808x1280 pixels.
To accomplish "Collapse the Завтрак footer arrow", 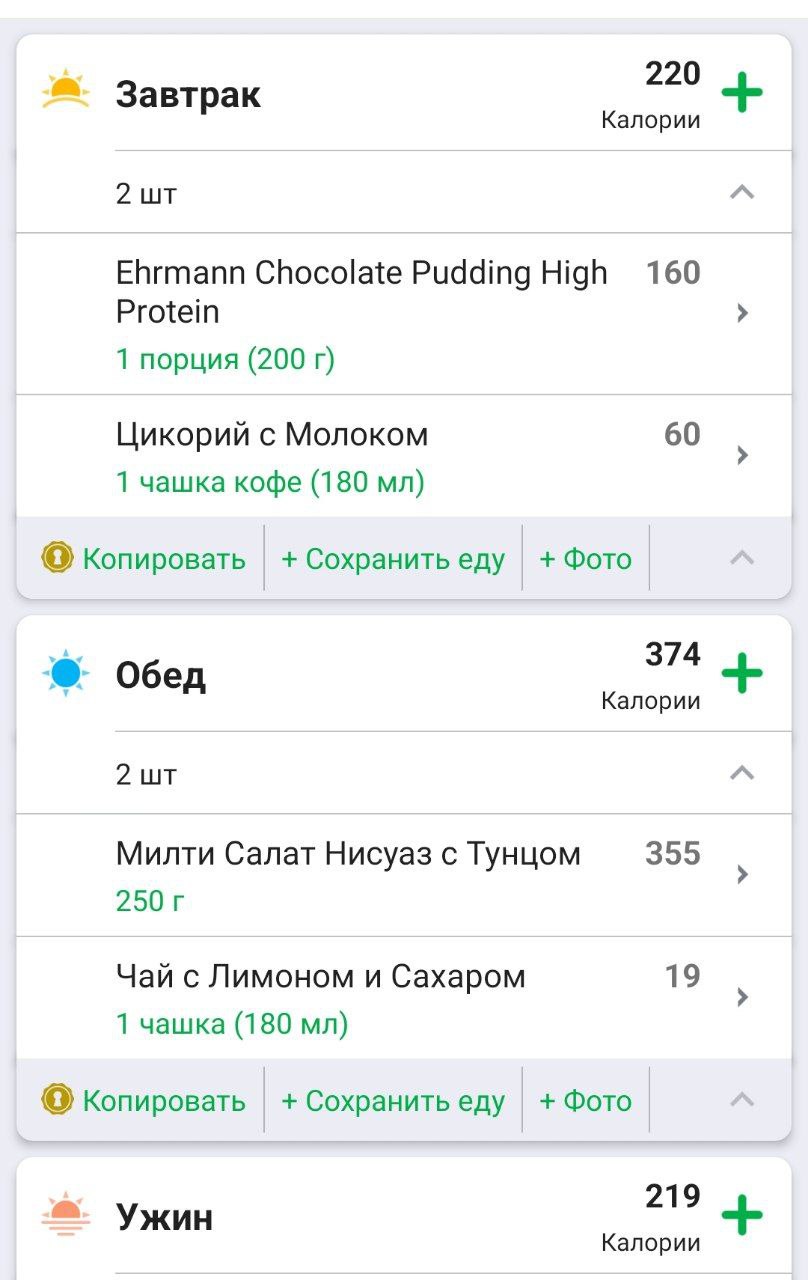I will click(742, 558).
